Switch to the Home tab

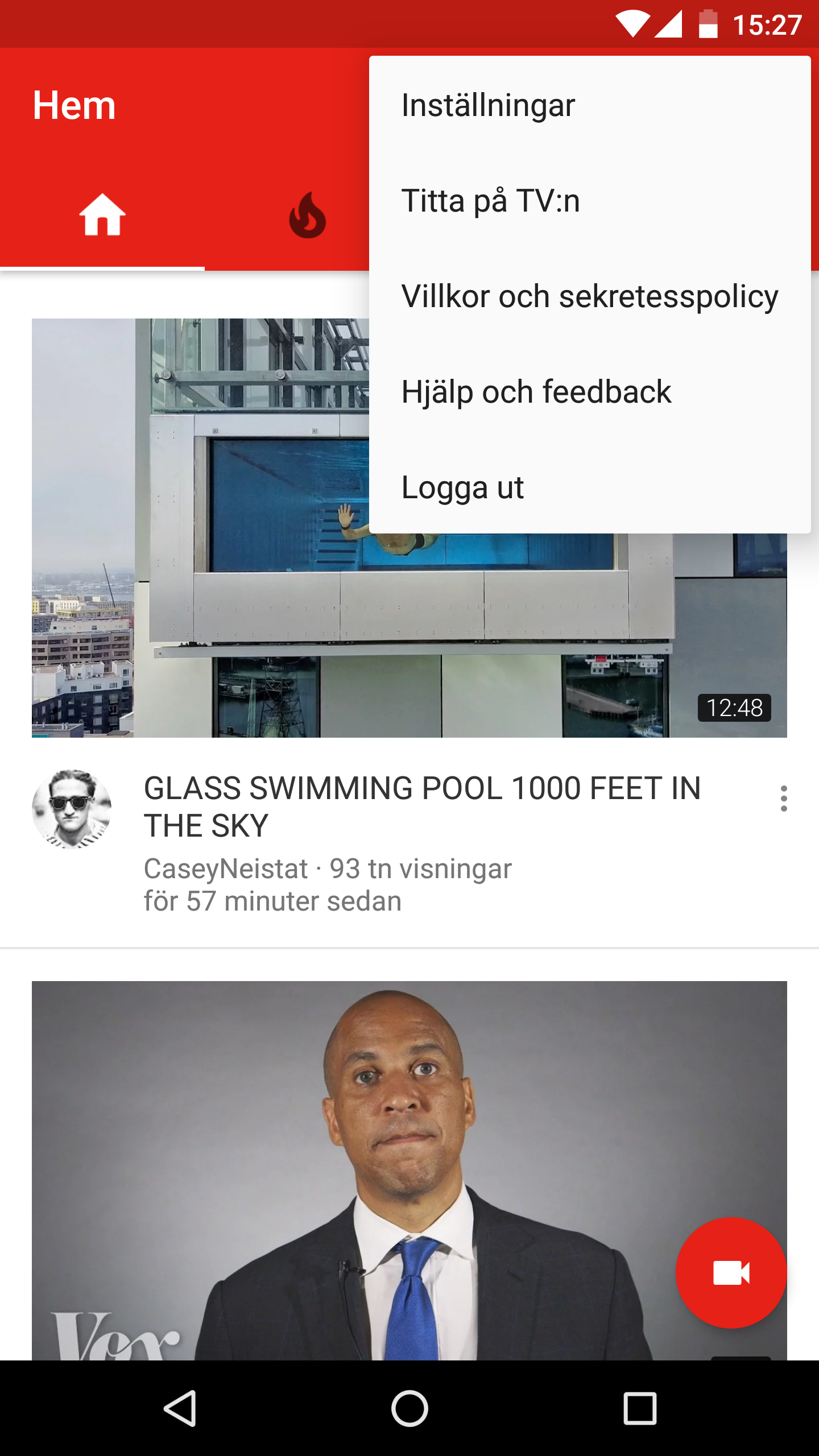pos(102,215)
